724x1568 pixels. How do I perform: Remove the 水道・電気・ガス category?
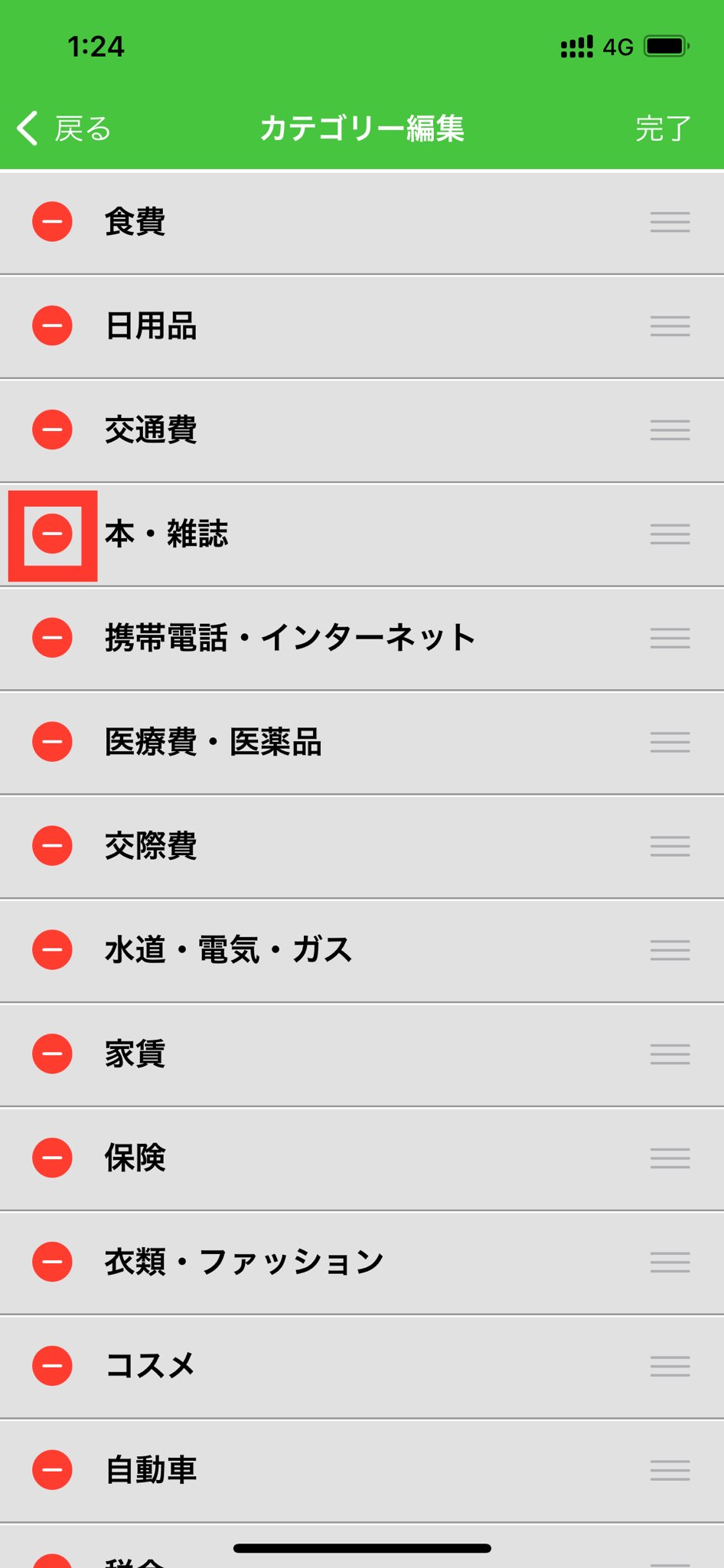52,950
